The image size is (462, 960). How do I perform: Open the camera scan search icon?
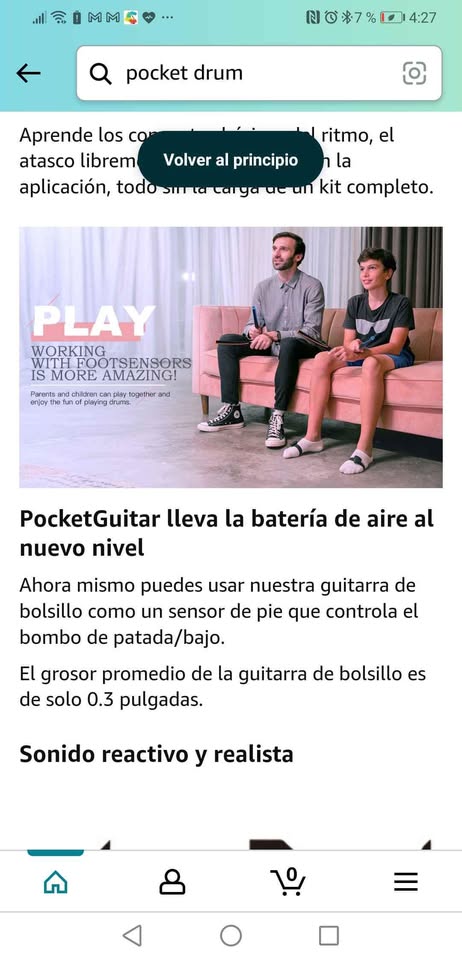(x=414, y=73)
